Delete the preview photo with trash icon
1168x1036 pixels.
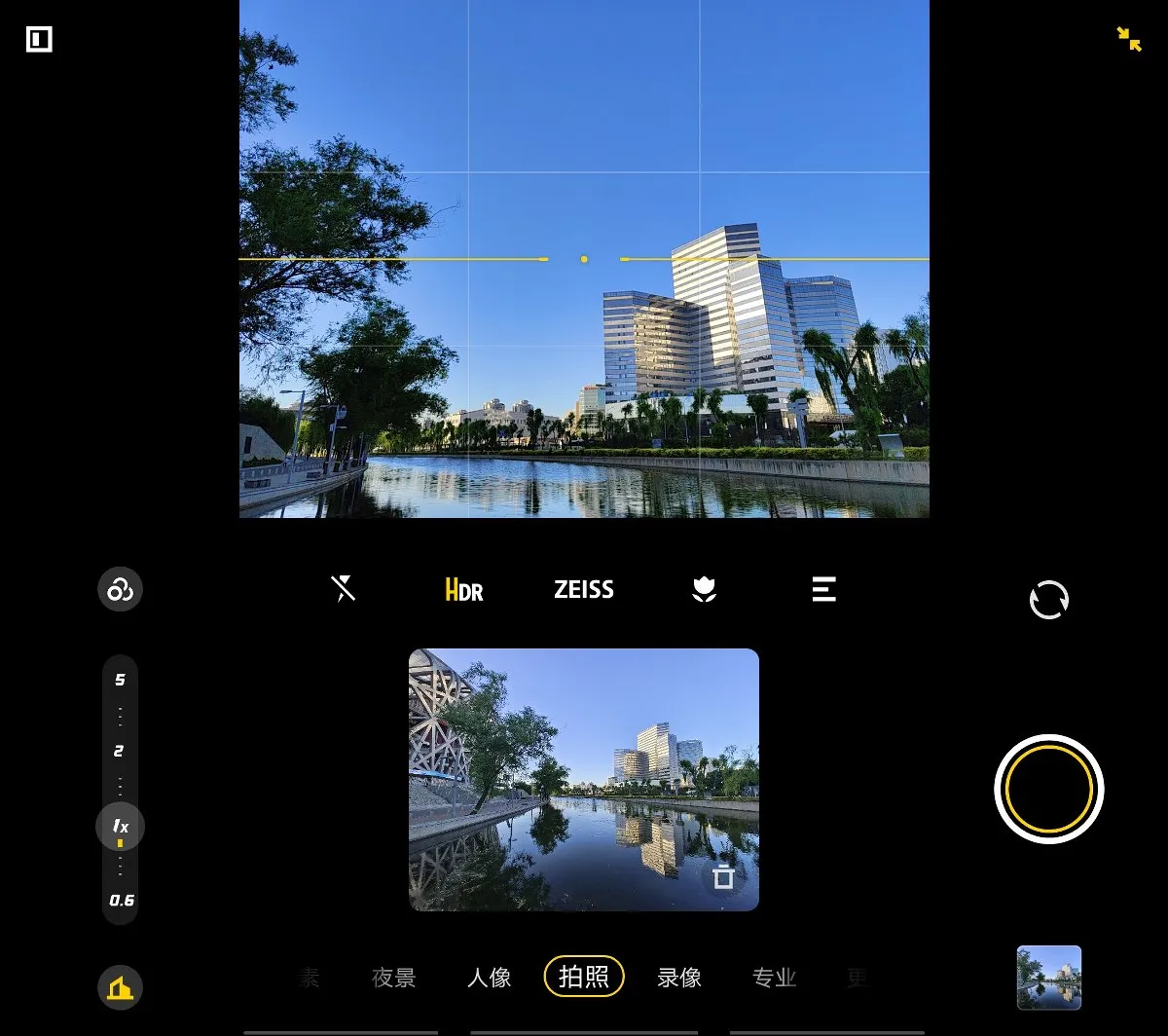click(722, 877)
